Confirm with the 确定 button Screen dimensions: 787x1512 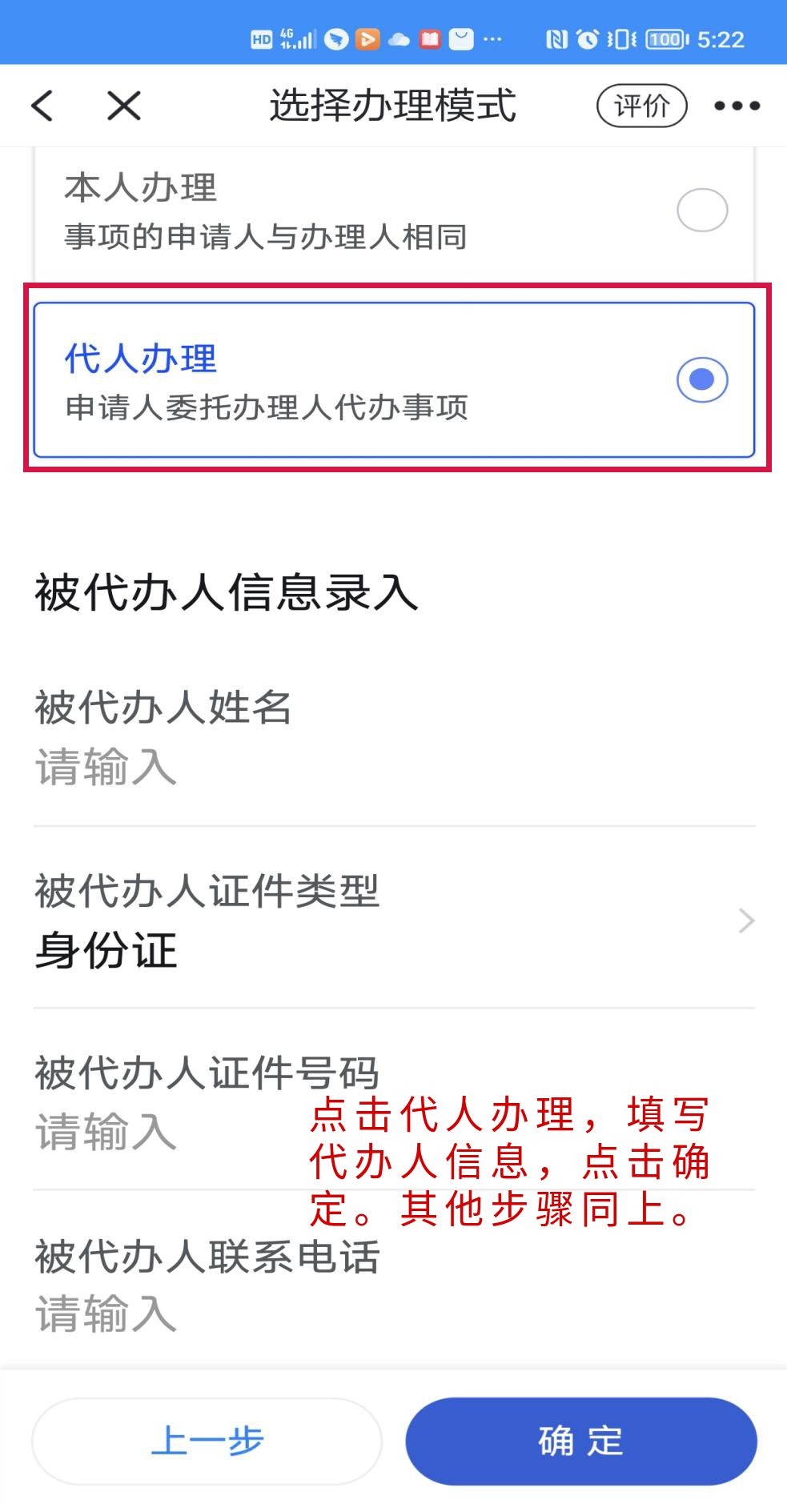580,1442
